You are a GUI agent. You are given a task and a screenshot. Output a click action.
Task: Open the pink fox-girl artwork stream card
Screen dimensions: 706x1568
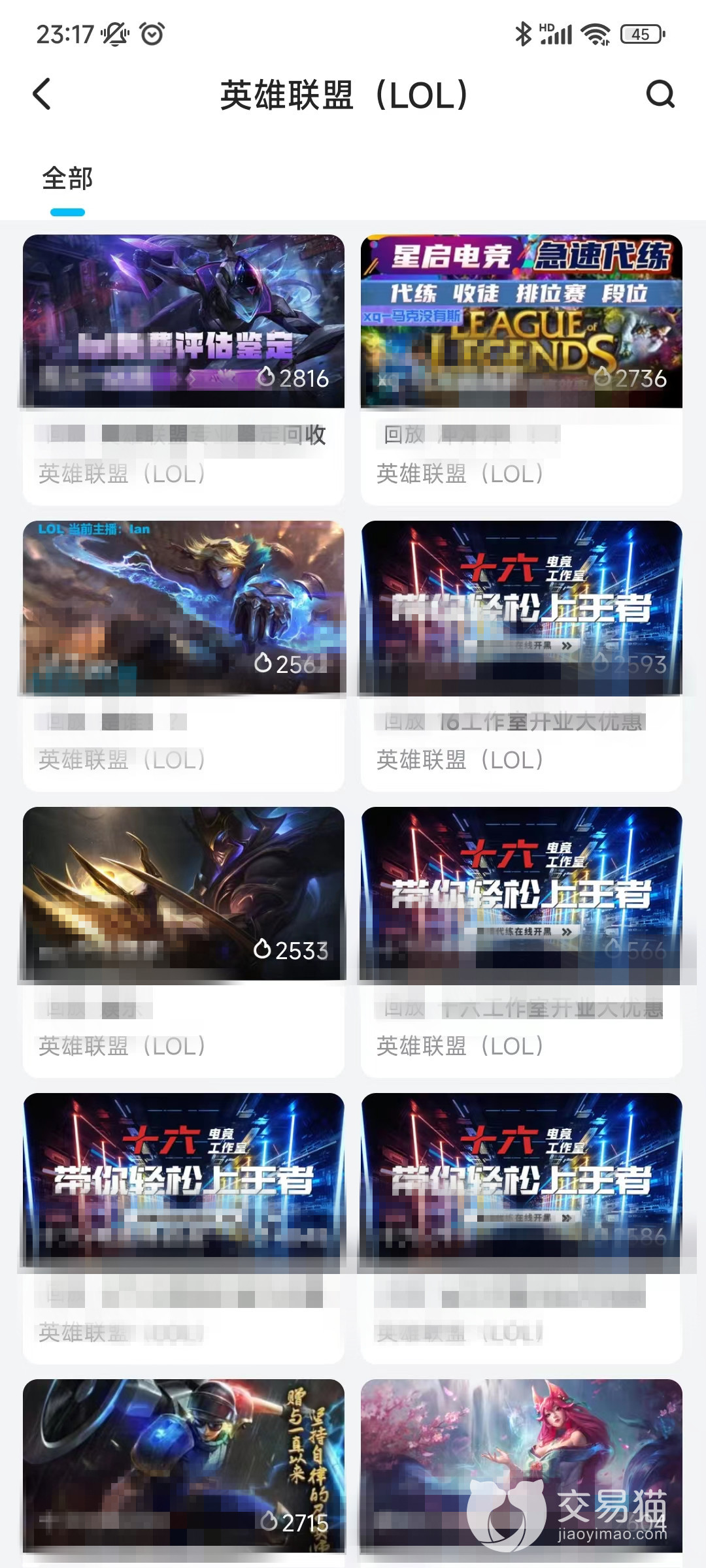click(521, 1465)
